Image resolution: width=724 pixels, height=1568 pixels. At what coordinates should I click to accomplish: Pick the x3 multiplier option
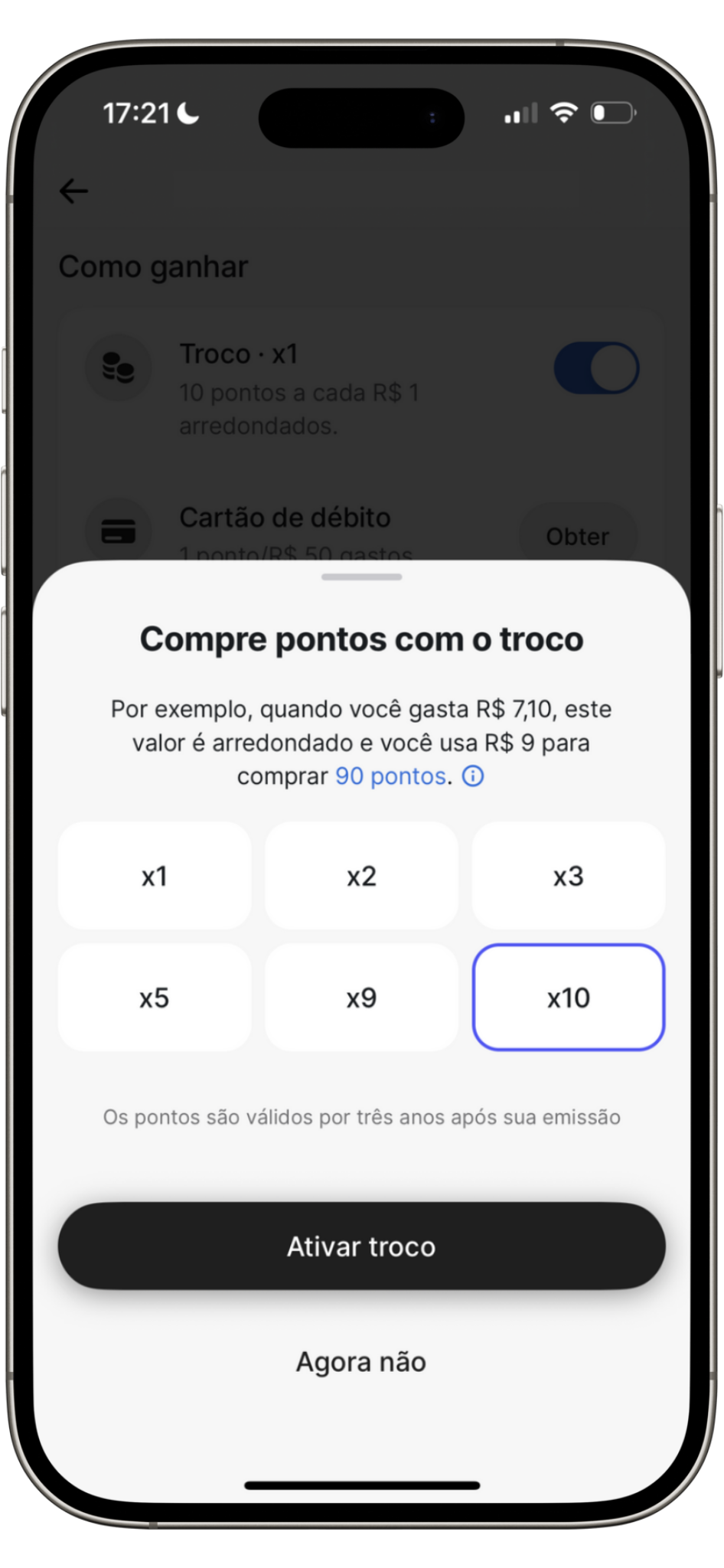coord(568,876)
